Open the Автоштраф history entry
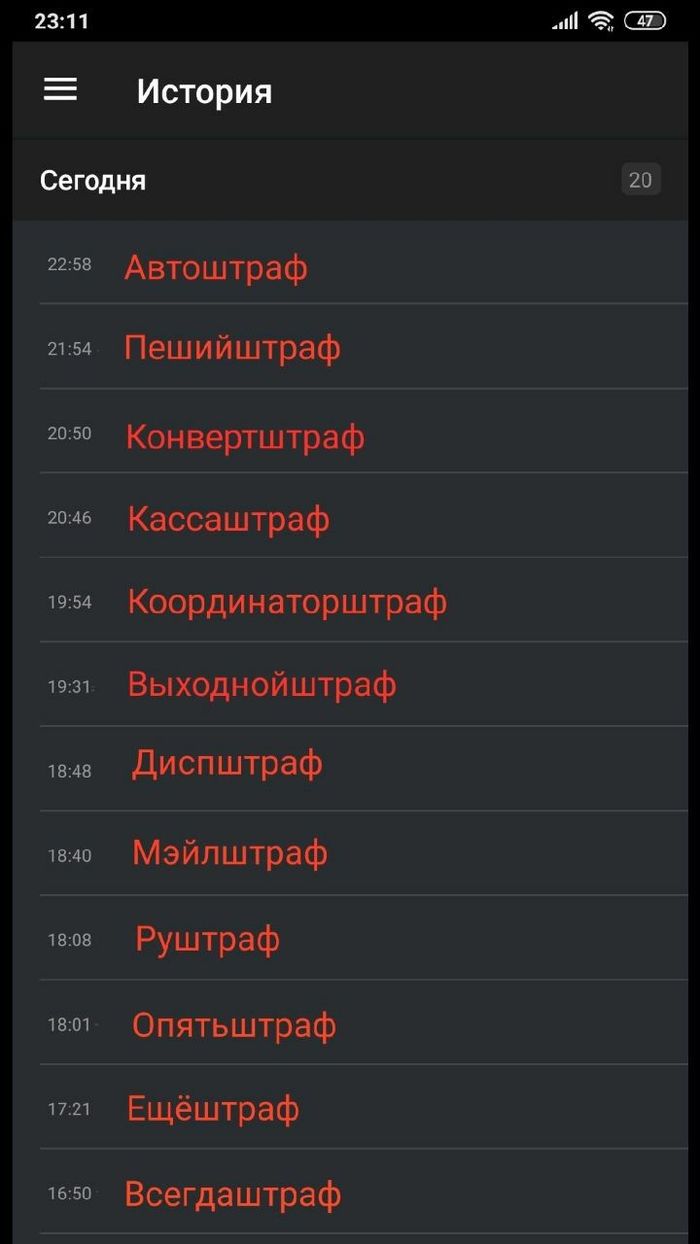This screenshot has height=1244, width=700. tap(216, 267)
